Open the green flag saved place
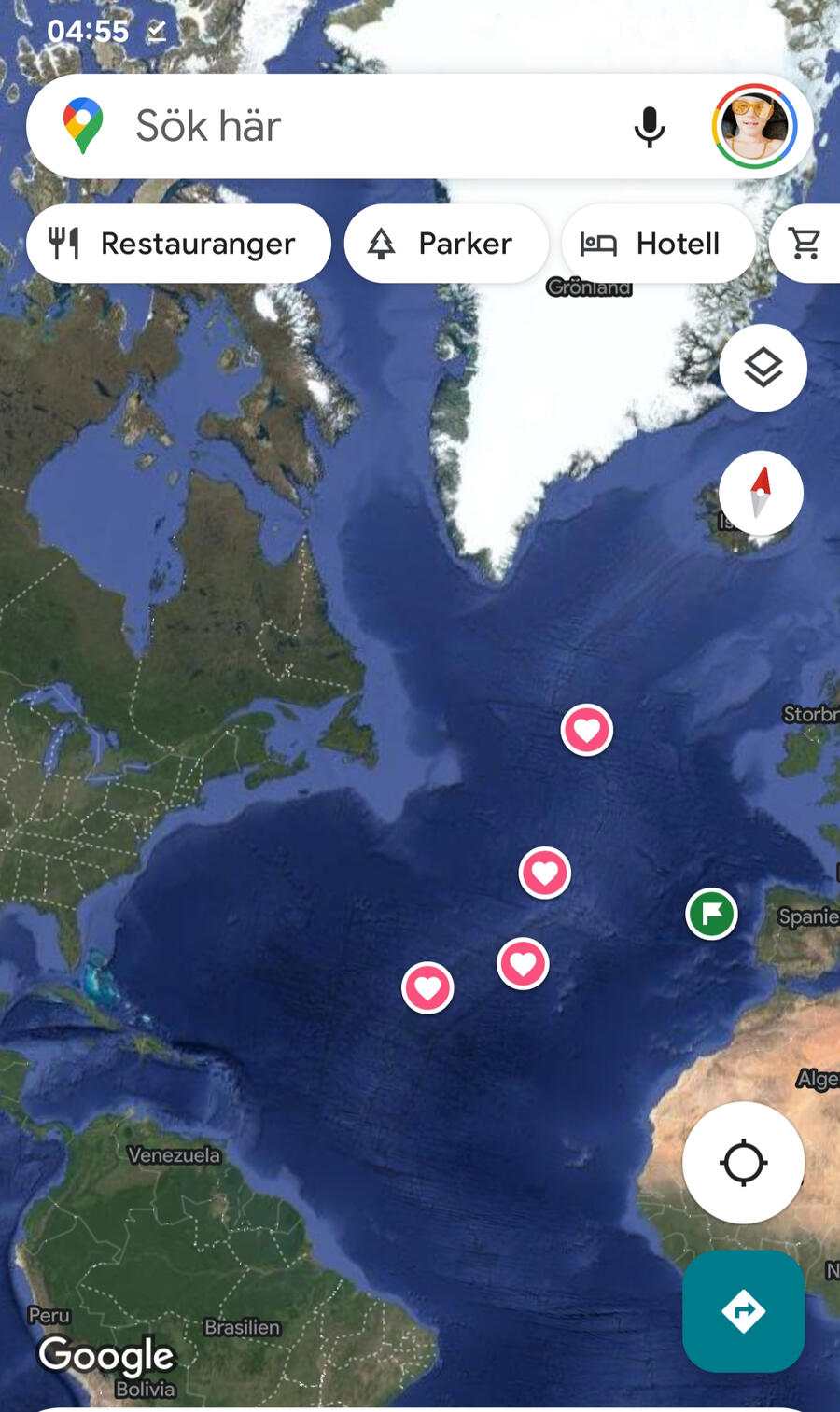Image resolution: width=840 pixels, height=1412 pixels. coord(711,914)
